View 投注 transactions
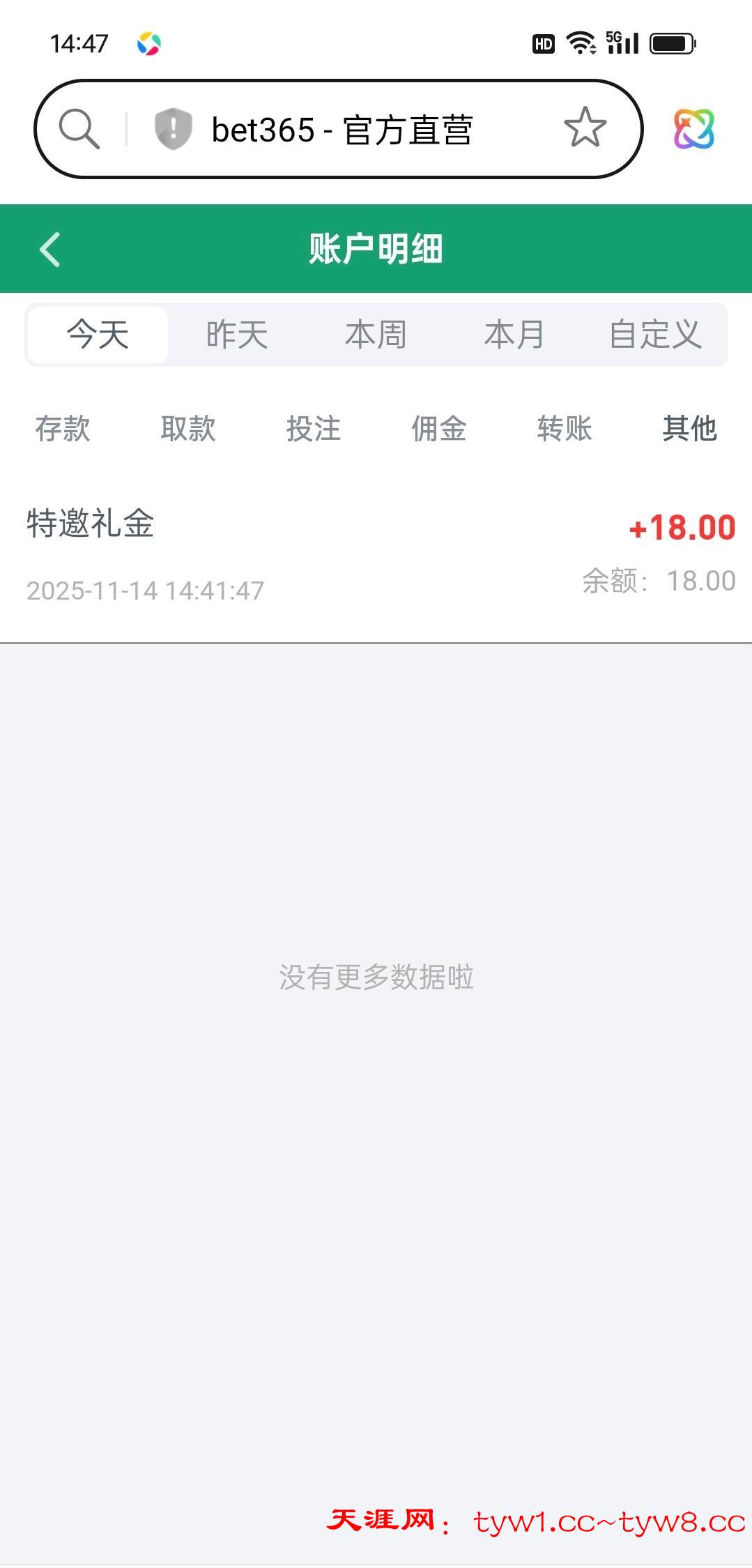Viewport: 752px width, 1568px height. pyautogui.click(x=314, y=428)
